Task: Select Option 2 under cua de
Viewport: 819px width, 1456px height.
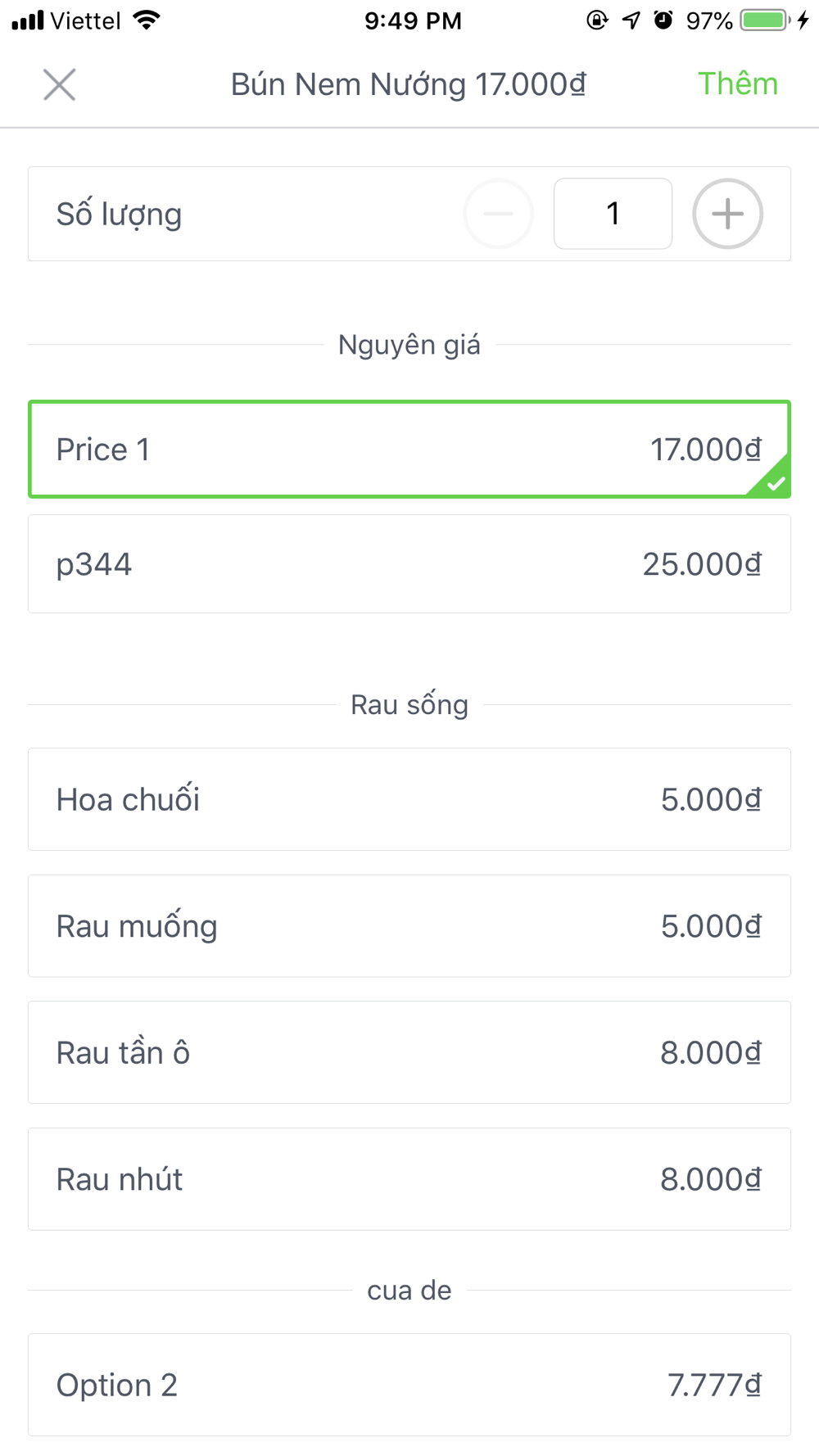Action: click(x=409, y=1385)
